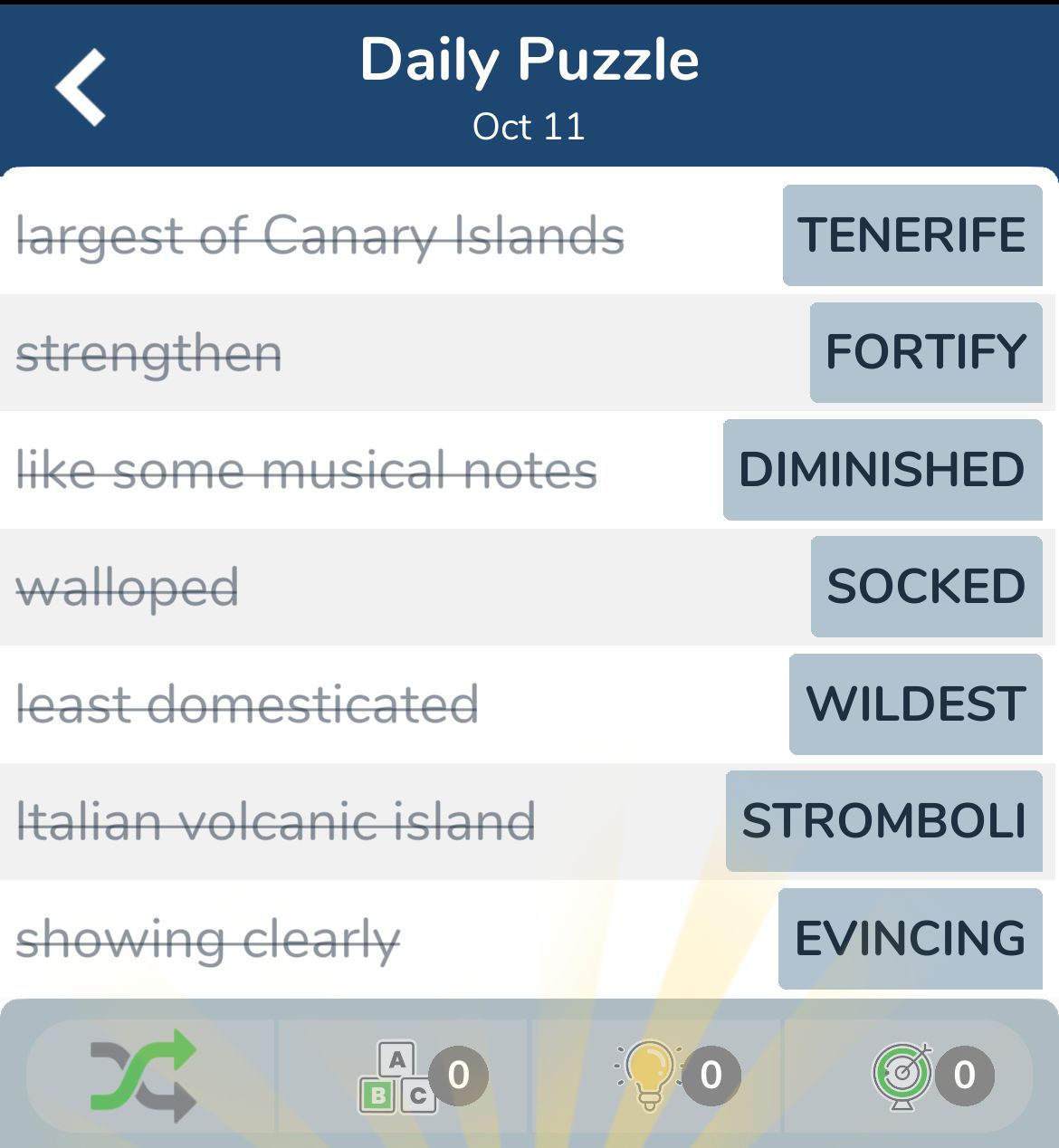Use the target bullseye hint
This screenshot has width=1059, height=1148.
tap(902, 1076)
